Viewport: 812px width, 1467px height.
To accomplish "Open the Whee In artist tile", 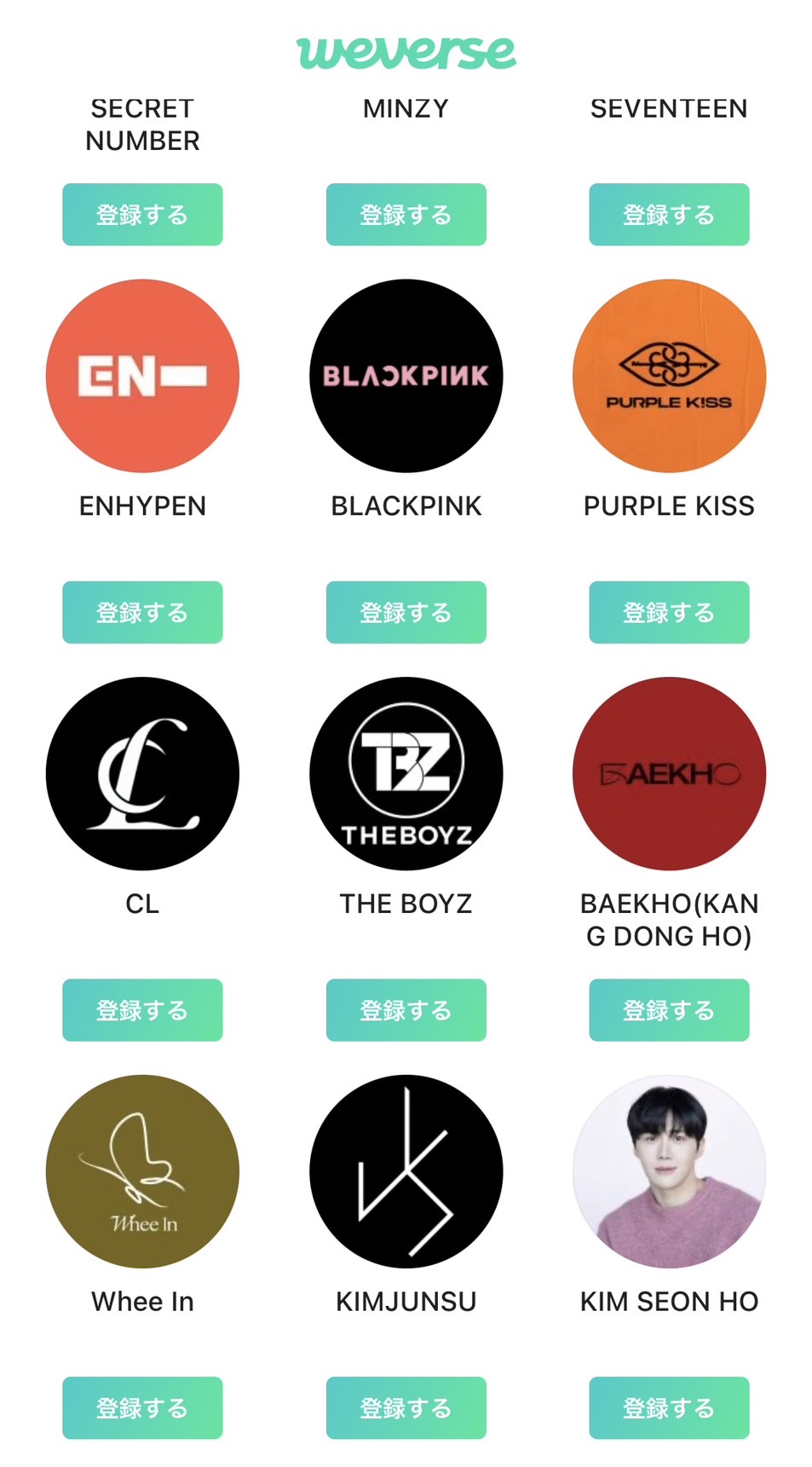I will (142, 1171).
